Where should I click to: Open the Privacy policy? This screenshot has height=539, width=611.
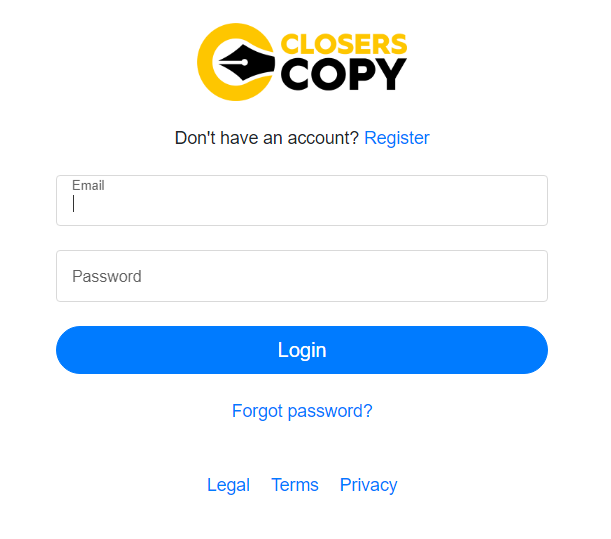pos(368,485)
